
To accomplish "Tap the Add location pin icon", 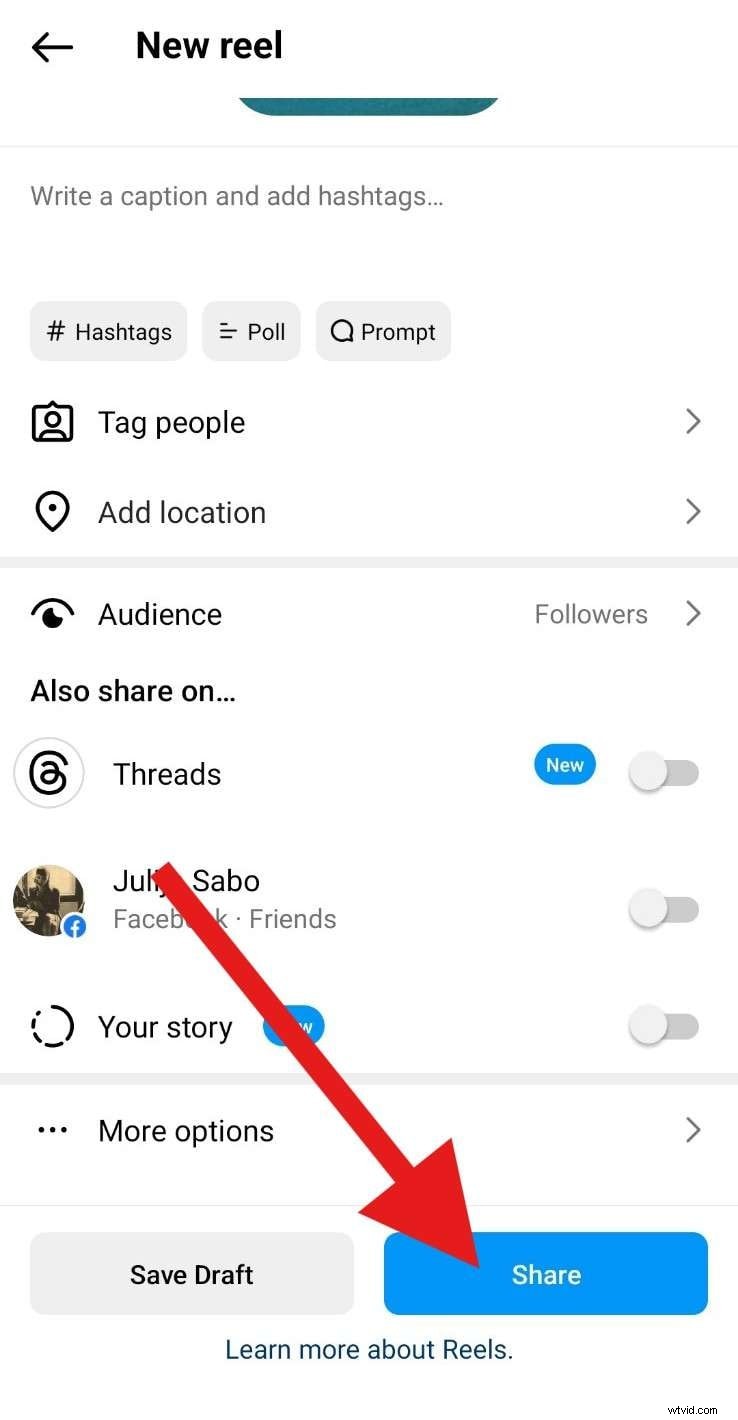I will pyautogui.click(x=52, y=511).
